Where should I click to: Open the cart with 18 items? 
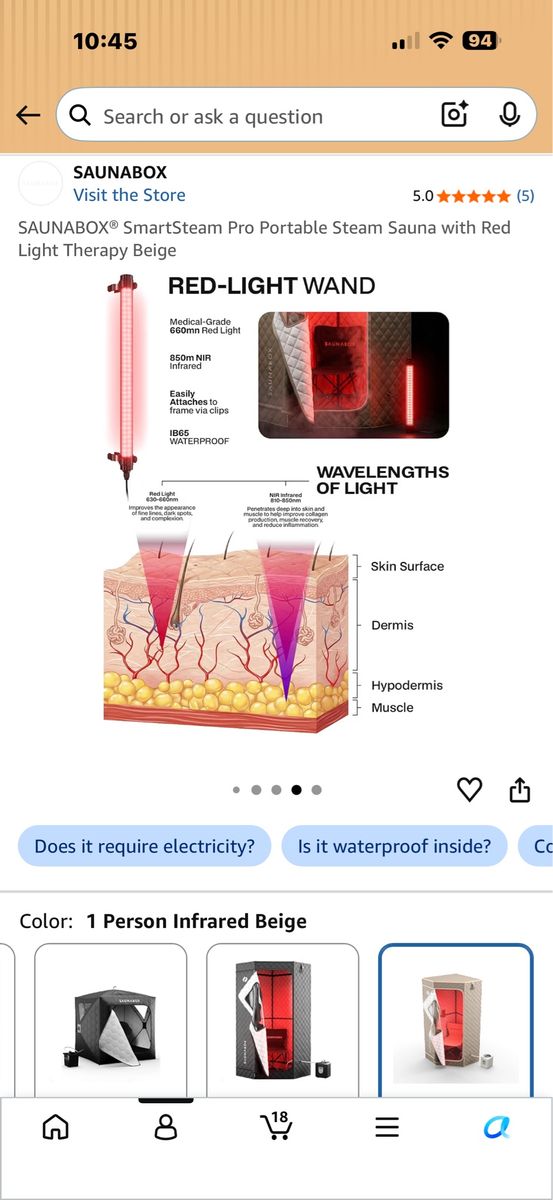click(275, 1125)
